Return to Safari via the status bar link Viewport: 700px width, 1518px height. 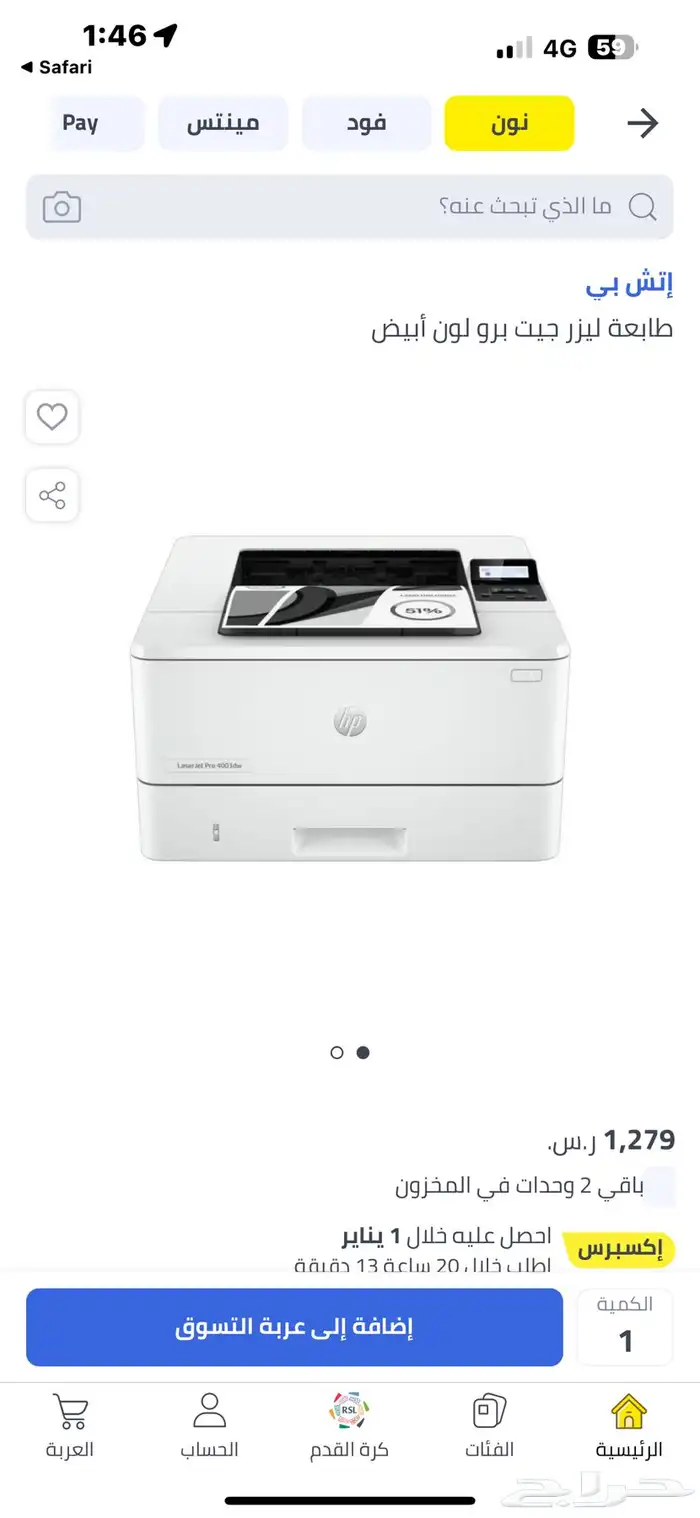coord(57,68)
